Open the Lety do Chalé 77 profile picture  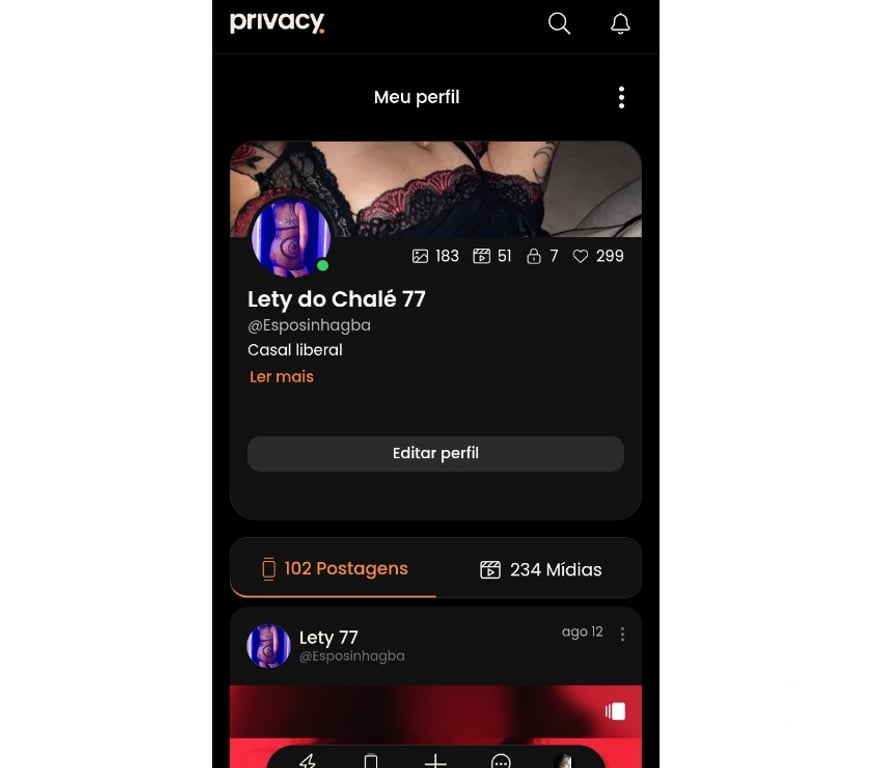[291, 238]
